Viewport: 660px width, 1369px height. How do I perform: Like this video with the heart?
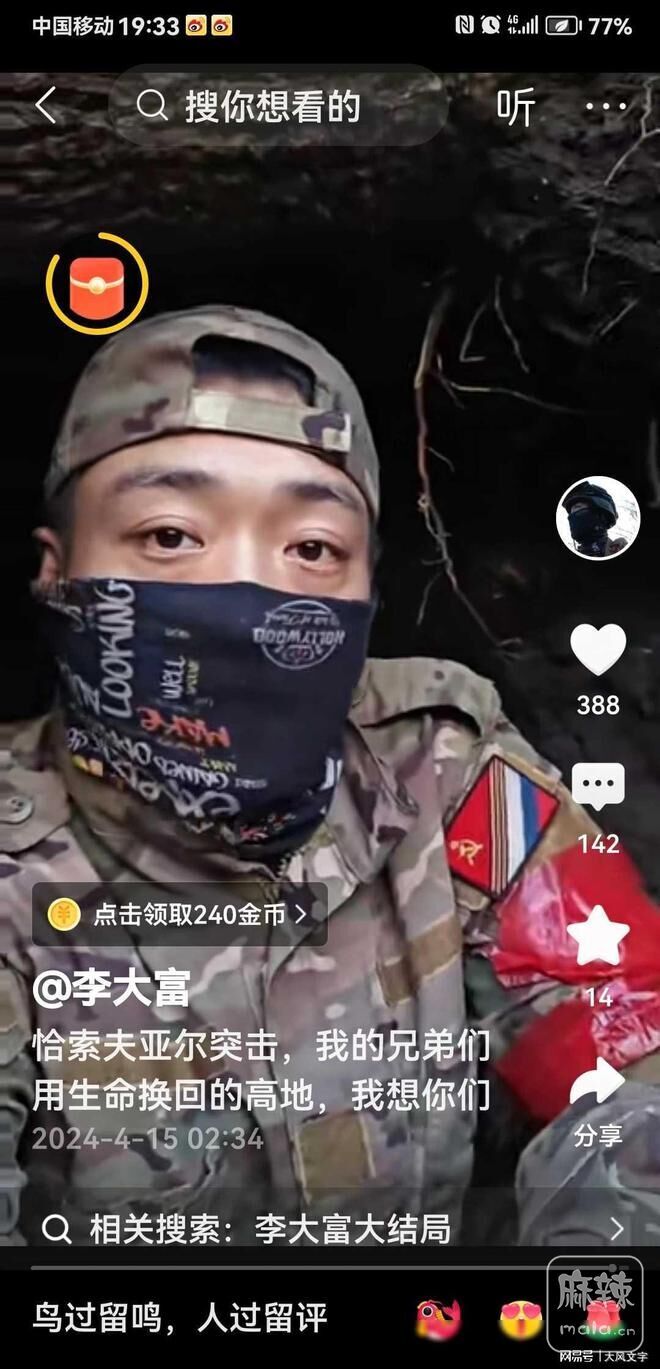(x=598, y=651)
